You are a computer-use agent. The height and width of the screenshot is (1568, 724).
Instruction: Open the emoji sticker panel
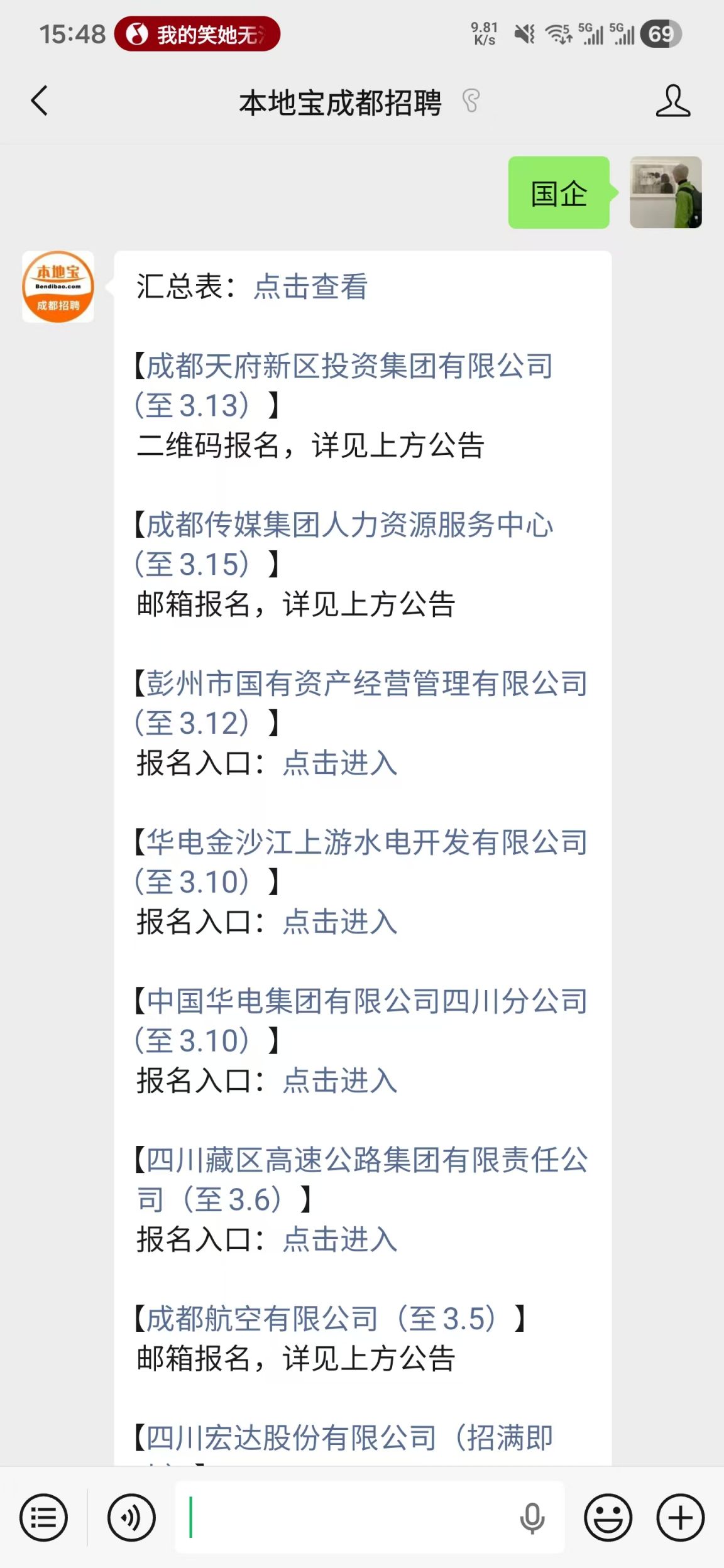coord(608,1518)
